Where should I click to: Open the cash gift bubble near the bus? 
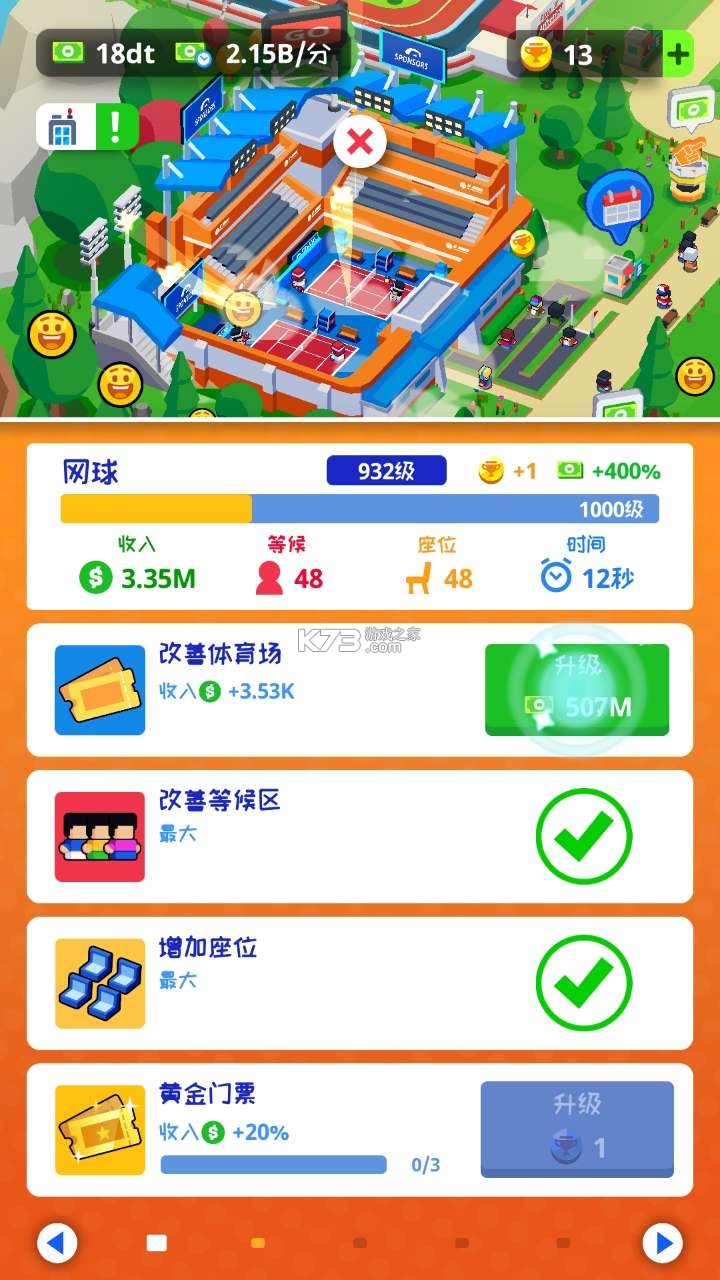tap(690, 105)
